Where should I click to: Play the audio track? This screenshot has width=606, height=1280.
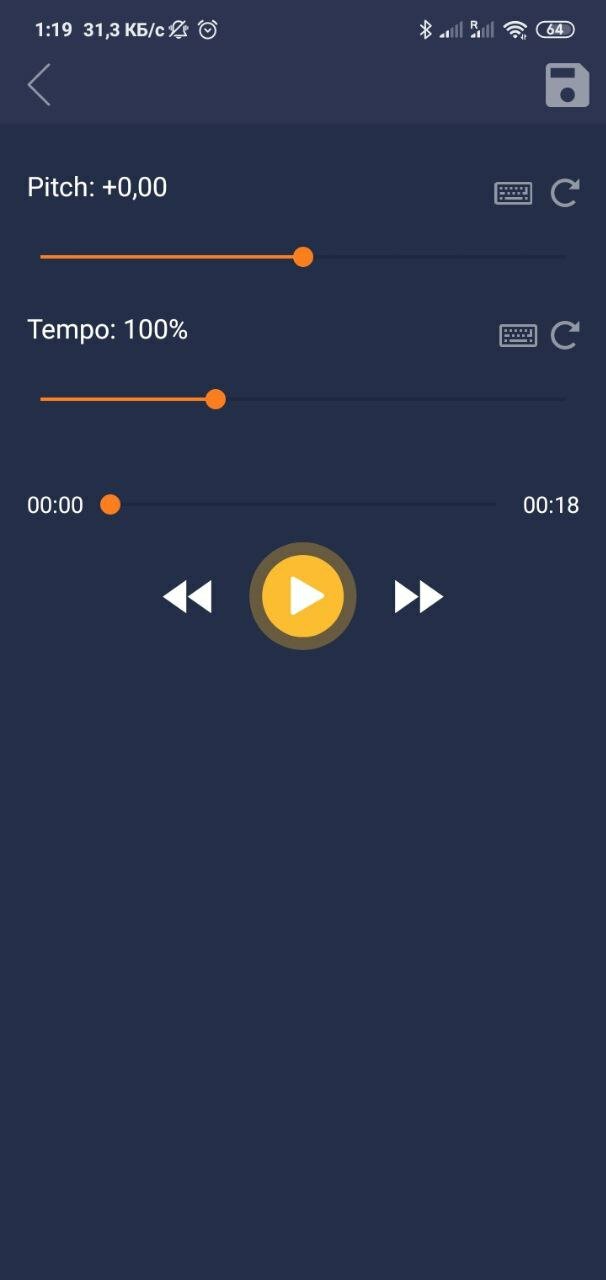click(x=303, y=596)
